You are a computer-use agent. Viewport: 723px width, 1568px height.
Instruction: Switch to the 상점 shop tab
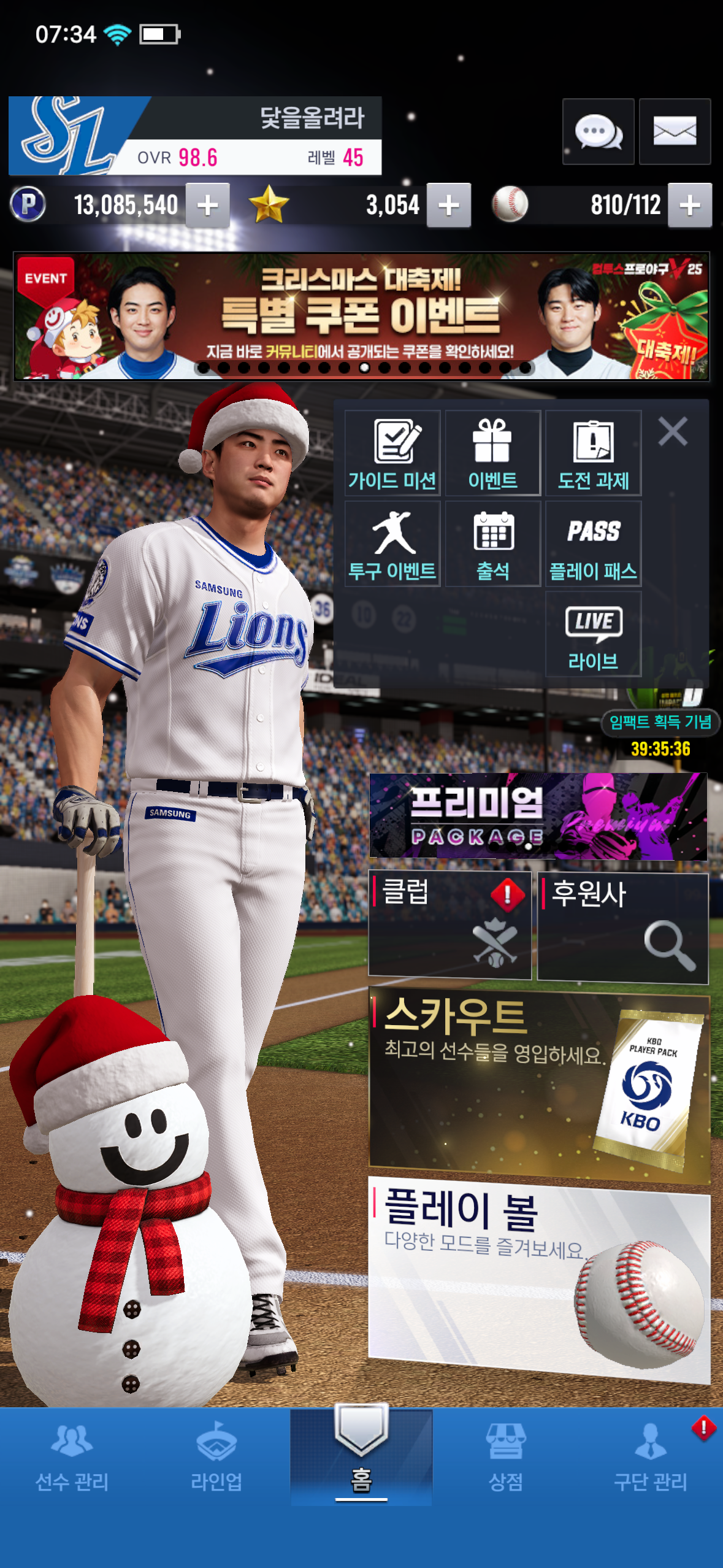click(505, 1458)
